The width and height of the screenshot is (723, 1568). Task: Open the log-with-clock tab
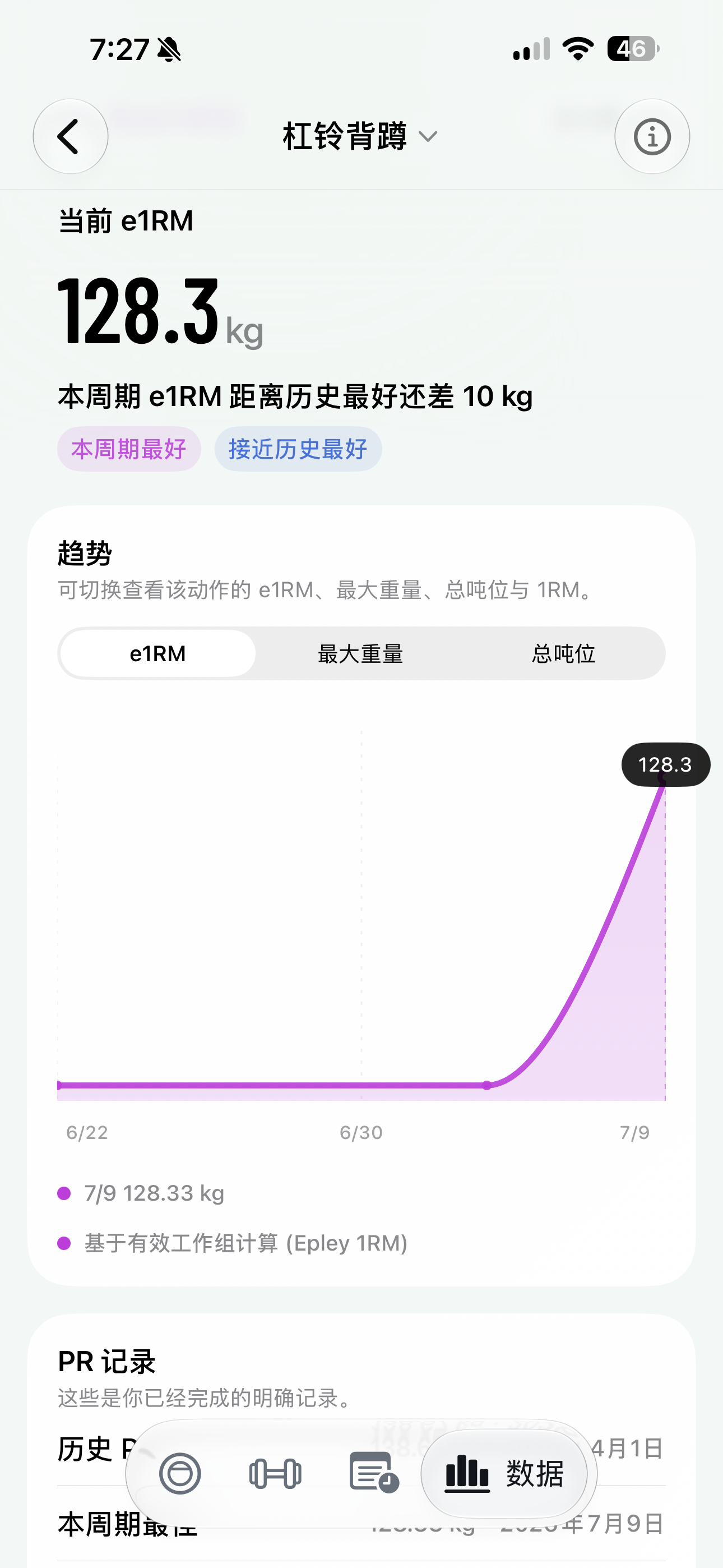point(374,1473)
